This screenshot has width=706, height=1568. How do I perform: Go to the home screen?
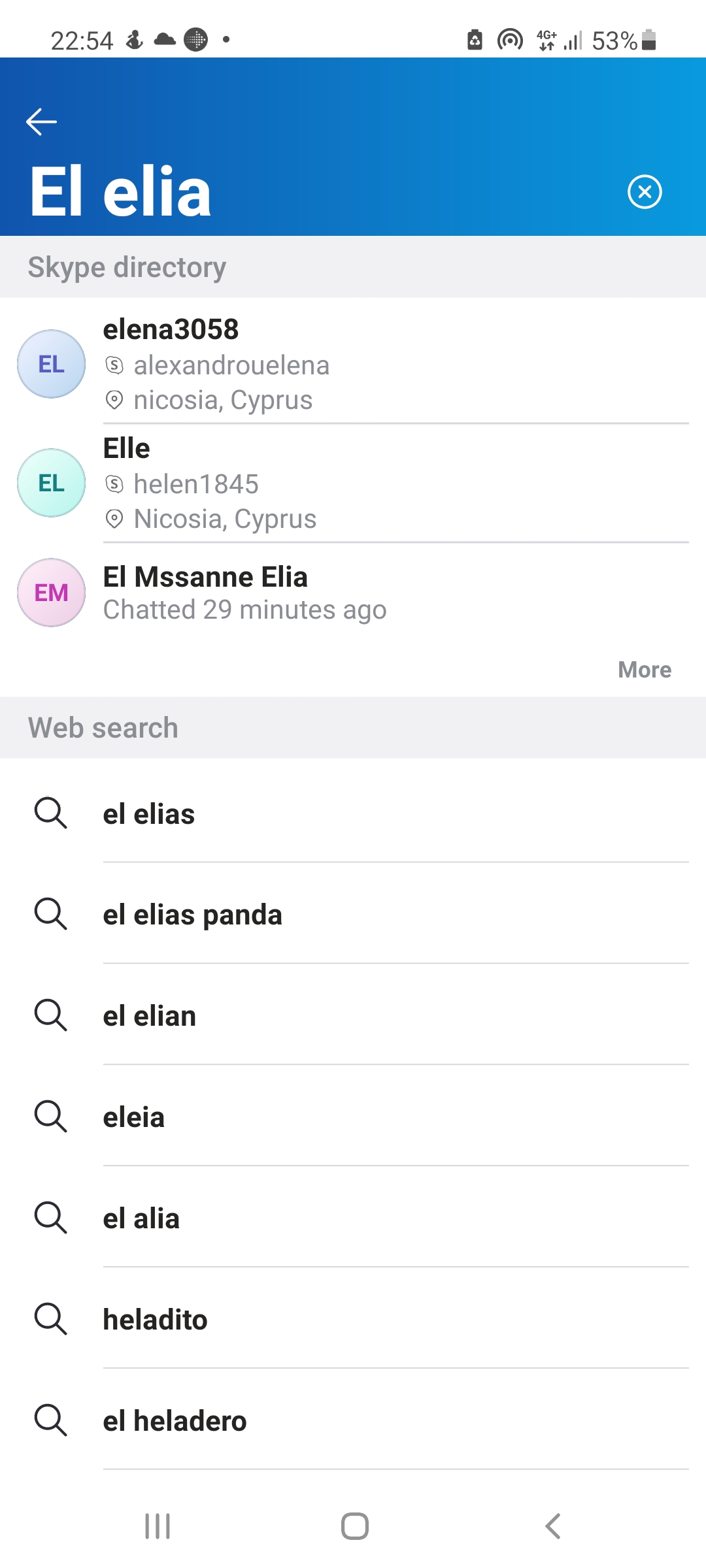(x=355, y=1527)
